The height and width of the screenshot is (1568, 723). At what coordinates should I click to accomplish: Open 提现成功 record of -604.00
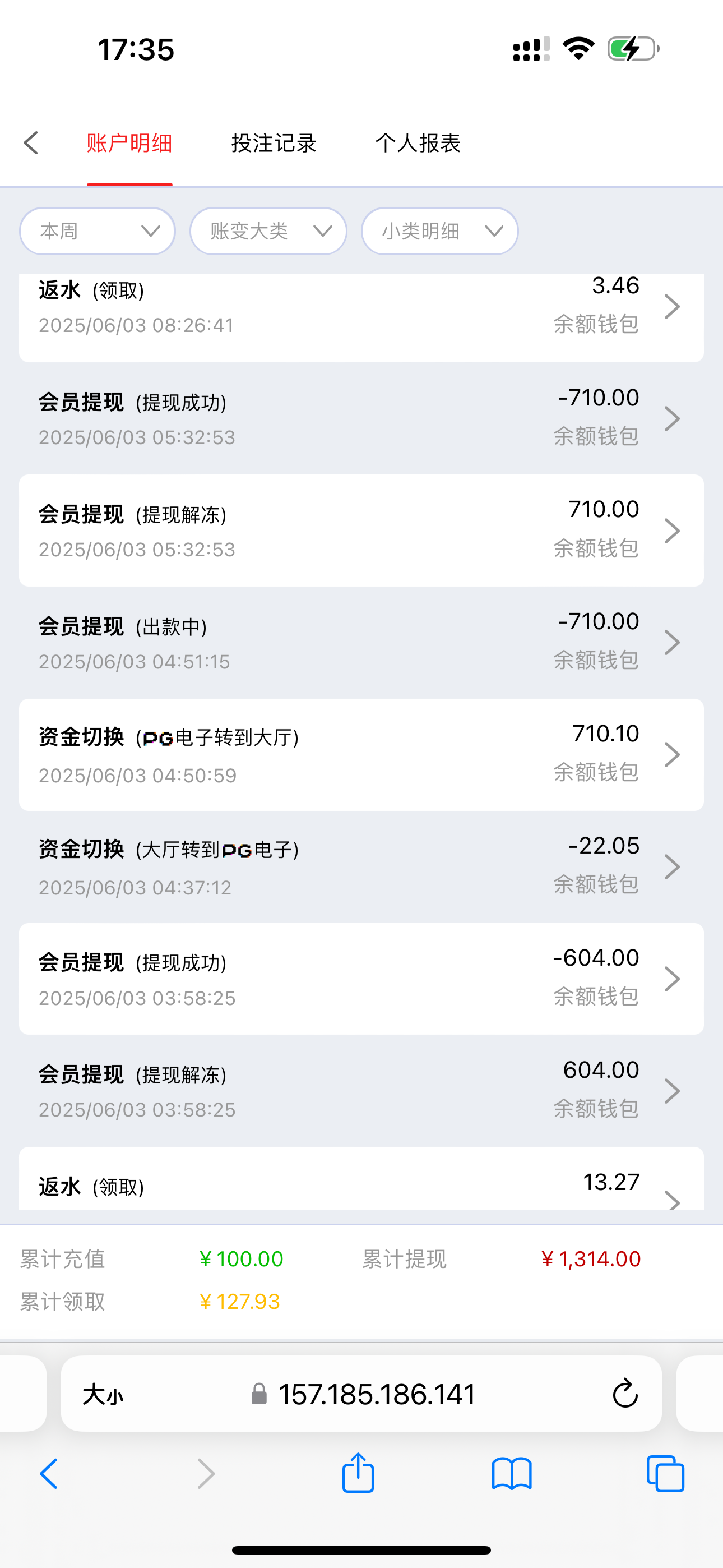click(361, 978)
